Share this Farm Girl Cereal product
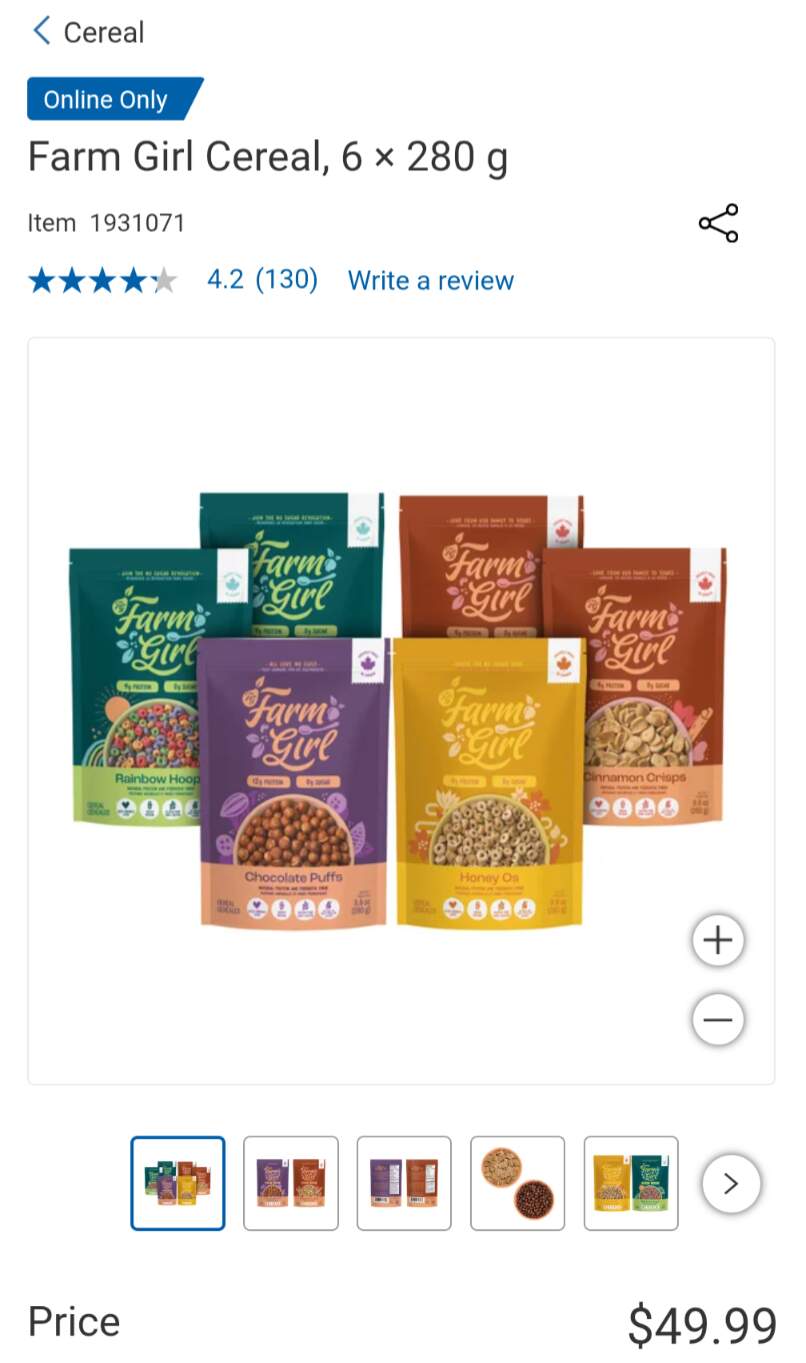Viewport: 806px width, 1363px height. coord(718,223)
